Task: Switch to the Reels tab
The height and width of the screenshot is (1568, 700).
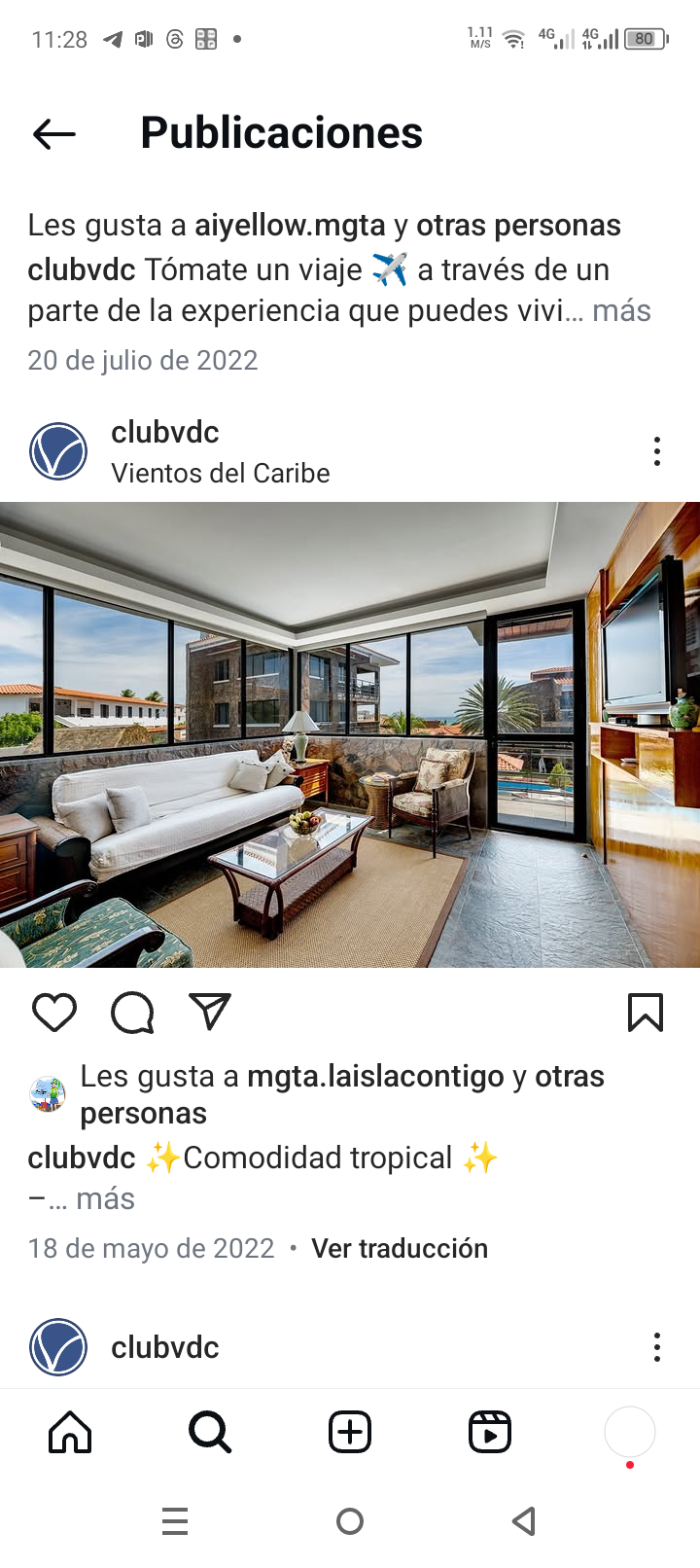Action: (x=490, y=1432)
